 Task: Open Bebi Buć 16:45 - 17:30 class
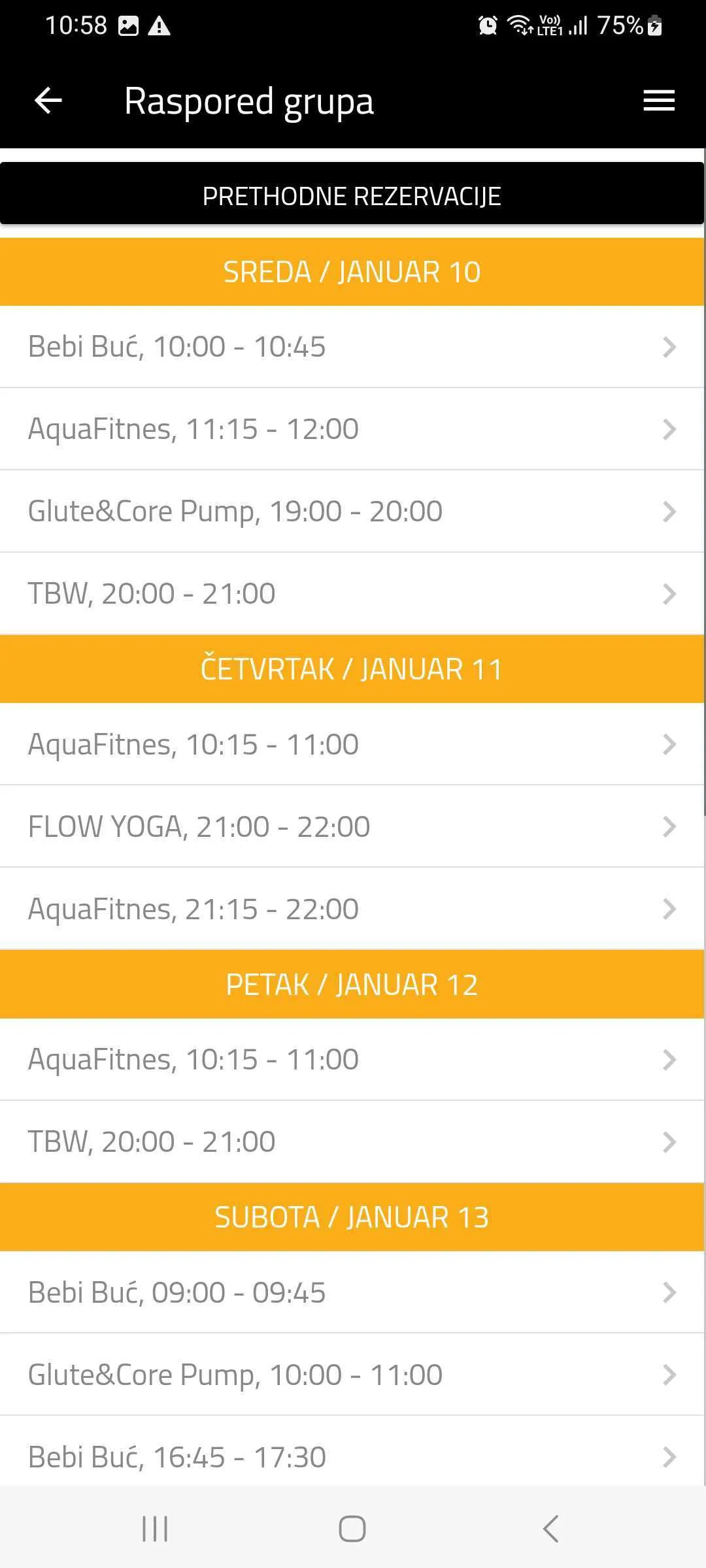[352, 1452]
